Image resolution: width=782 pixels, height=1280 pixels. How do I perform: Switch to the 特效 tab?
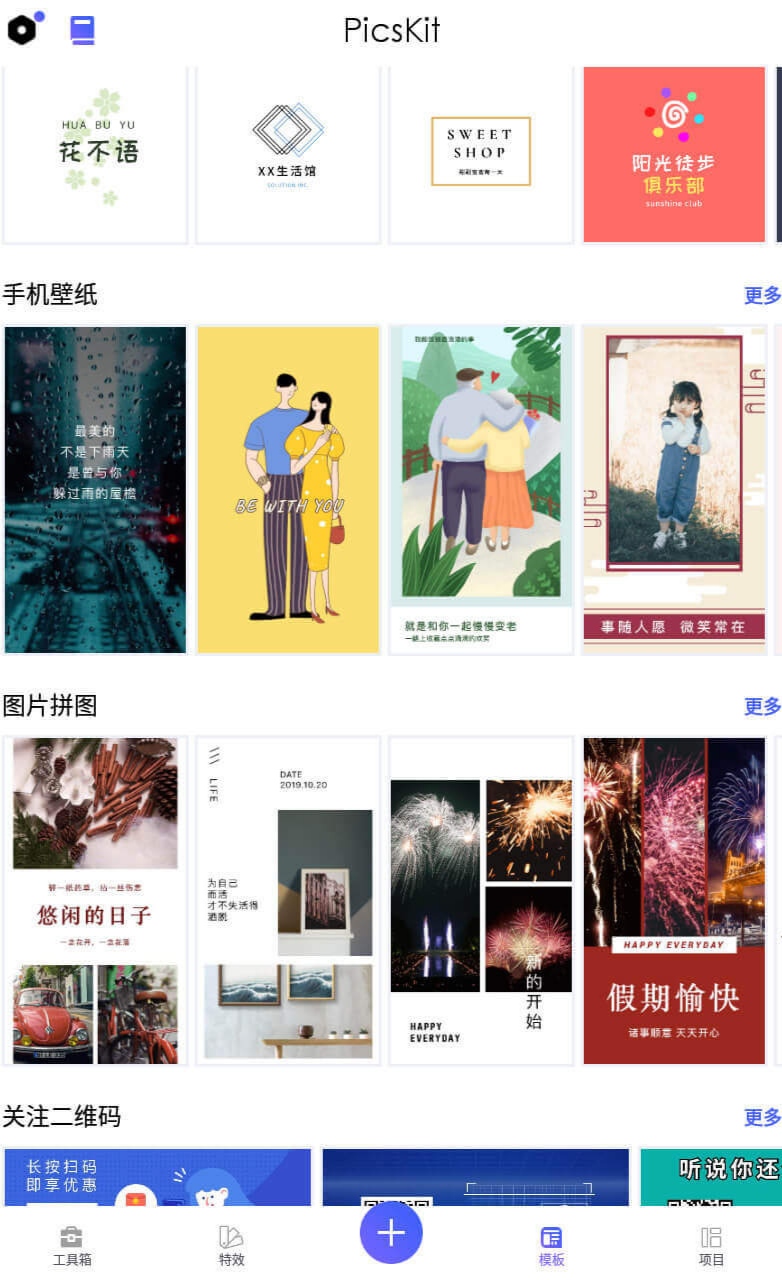click(231, 1246)
